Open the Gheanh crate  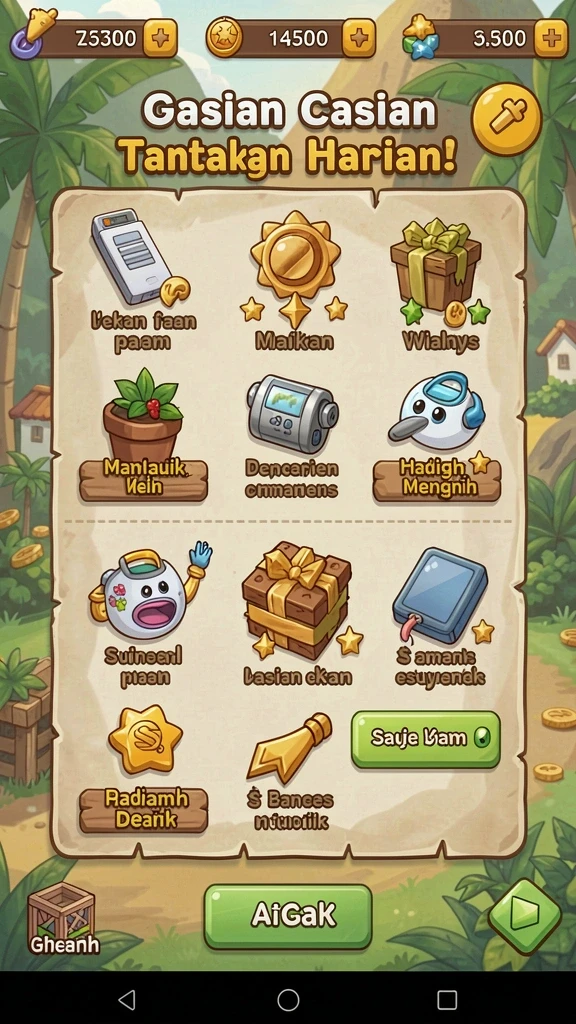[63, 918]
